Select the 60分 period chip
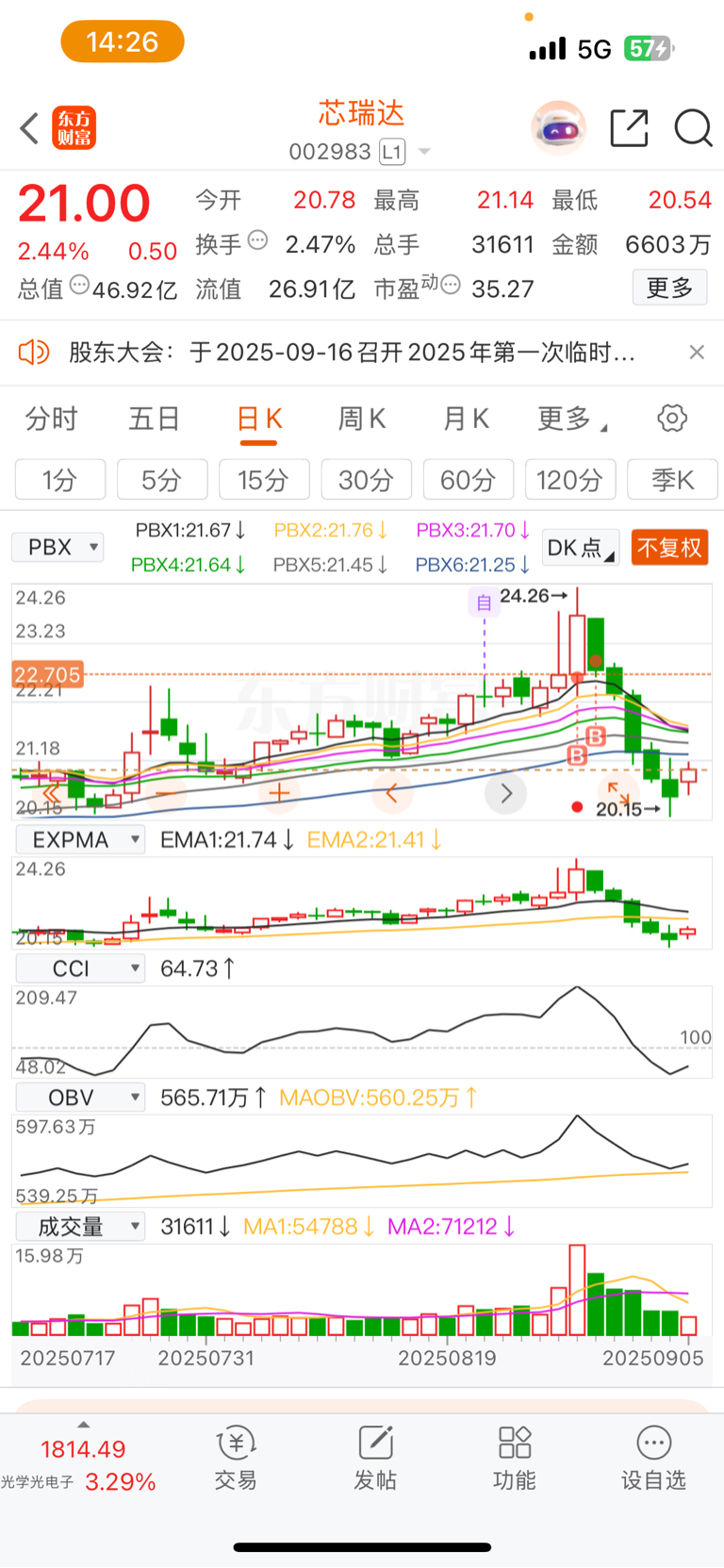724x1568 pixels. pos(469,480)
